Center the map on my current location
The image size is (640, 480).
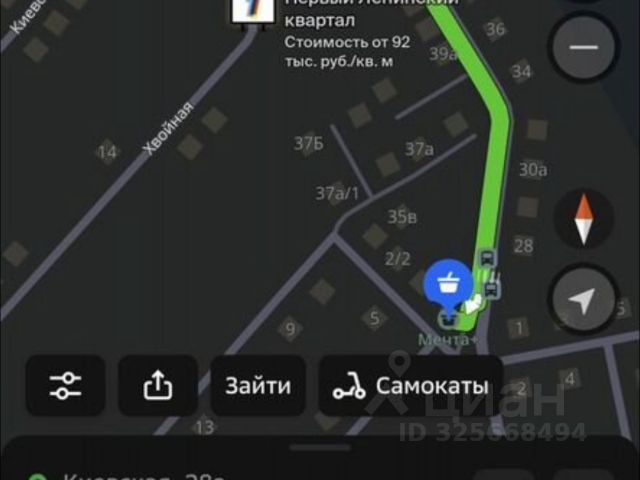(x=584, y=299)
